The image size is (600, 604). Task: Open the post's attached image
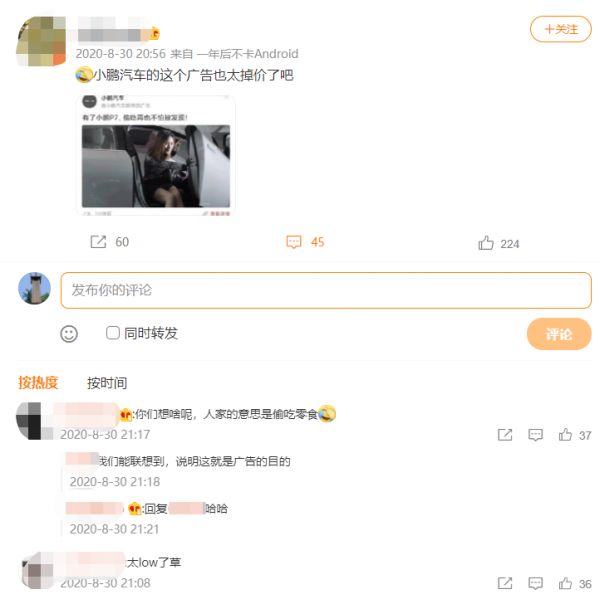(x=156, y=154)
